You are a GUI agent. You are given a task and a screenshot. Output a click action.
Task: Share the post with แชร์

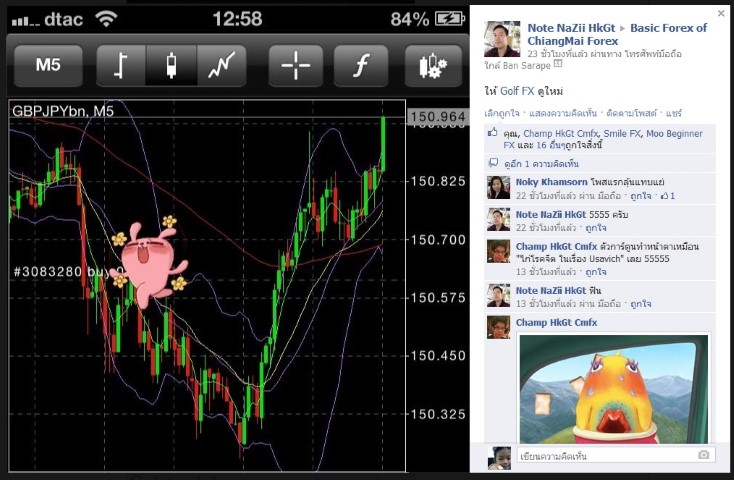[x=674, y=113]
